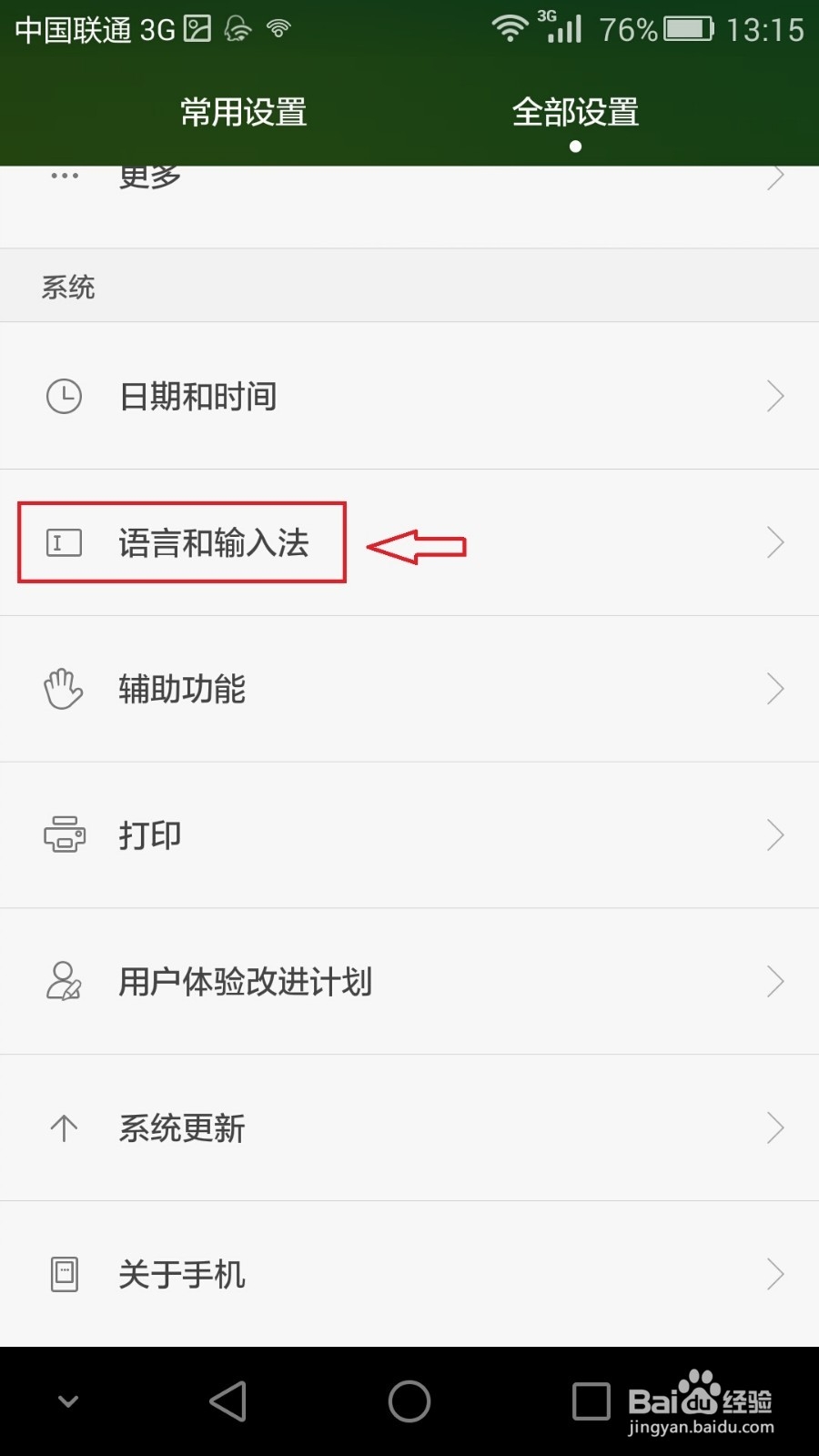Image resolution: width=819 pixels, height=1456 pixels.
Task: Tap the user icon for 用户体验改进计划
Action: (x=62, y=981)
